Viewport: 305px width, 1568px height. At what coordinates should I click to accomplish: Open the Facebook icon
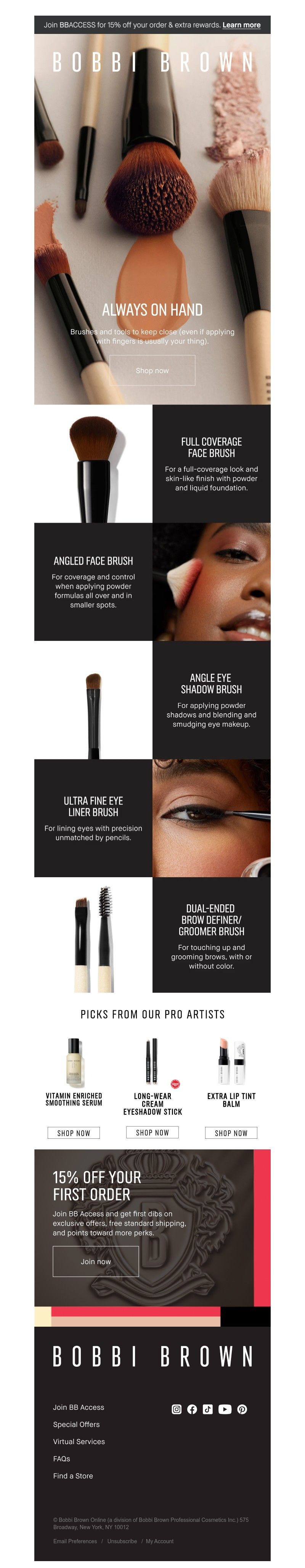(192, 1409)
